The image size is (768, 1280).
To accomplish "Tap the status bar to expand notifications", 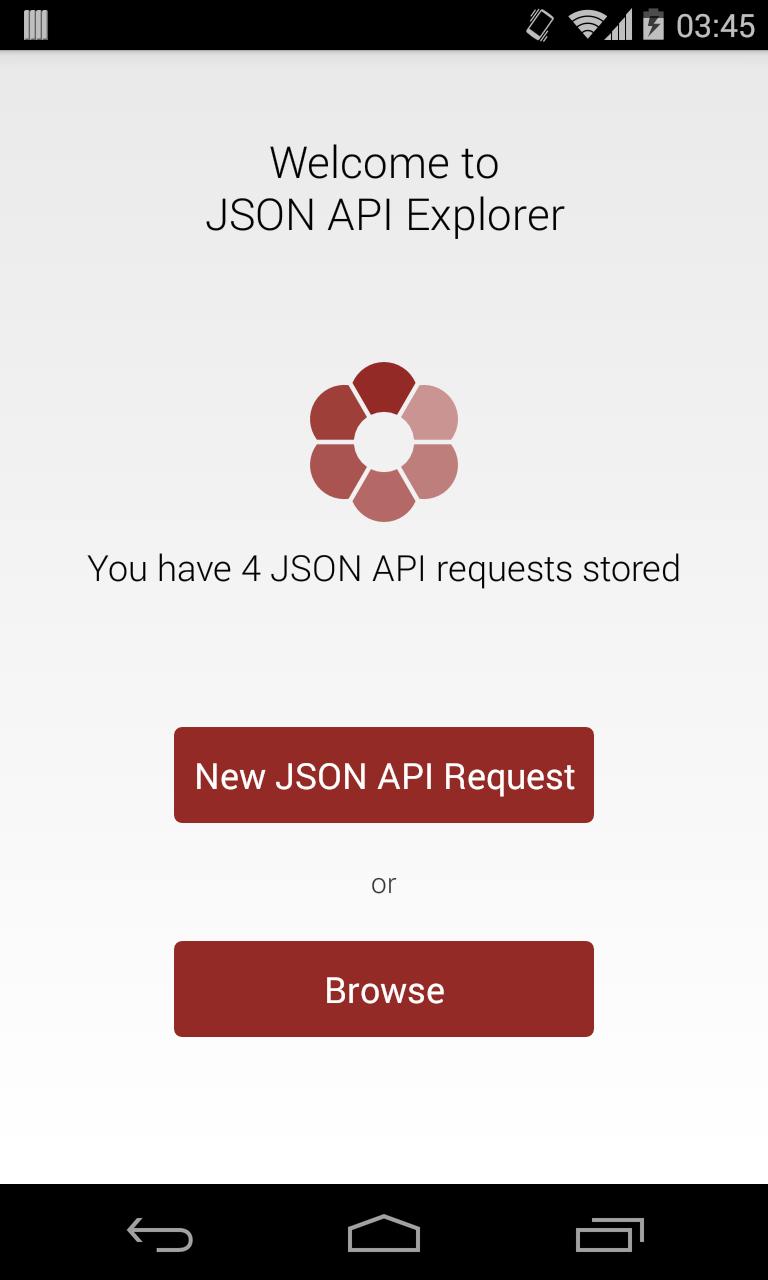I will 300,24.
